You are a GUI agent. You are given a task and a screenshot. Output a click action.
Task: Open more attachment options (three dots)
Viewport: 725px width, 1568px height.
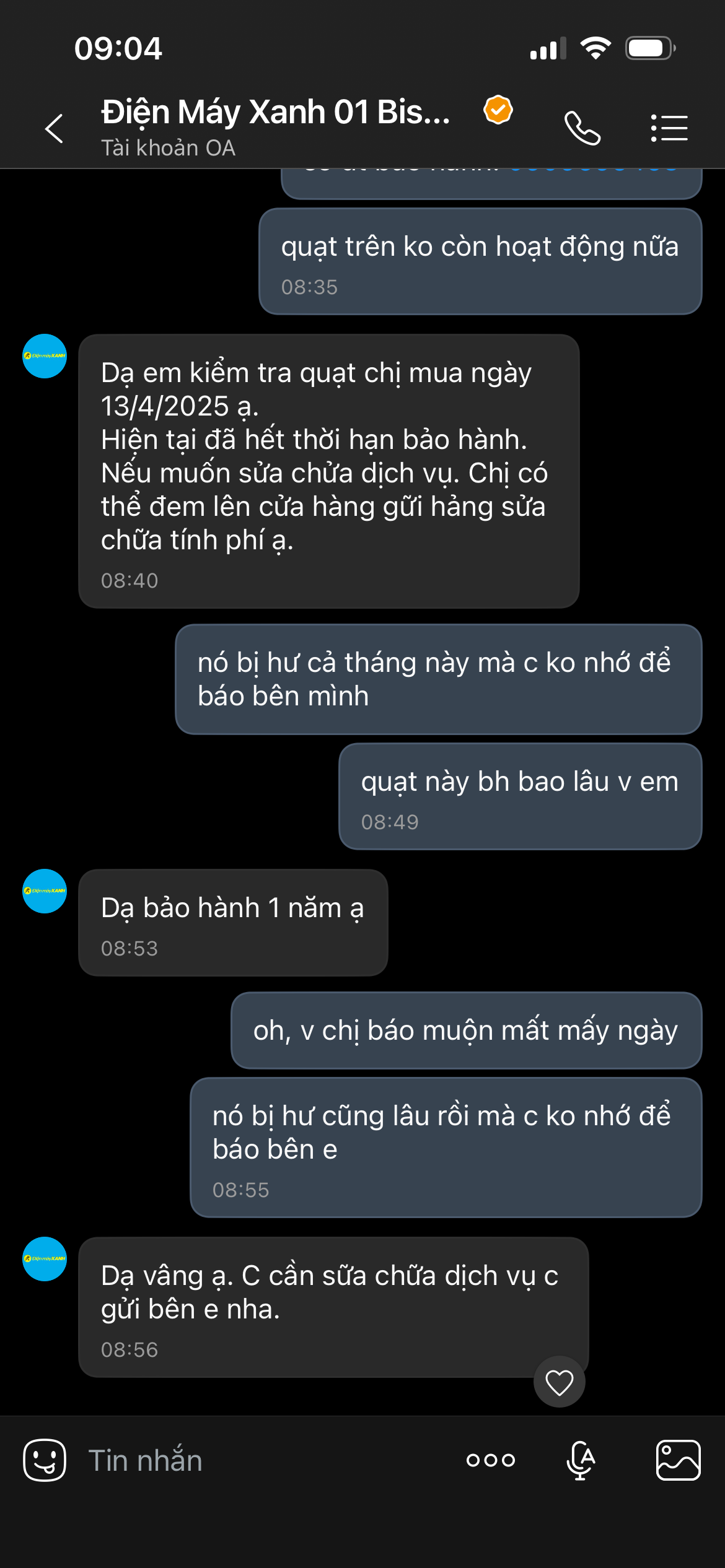pyautogui.click(x=491, y=1460)
